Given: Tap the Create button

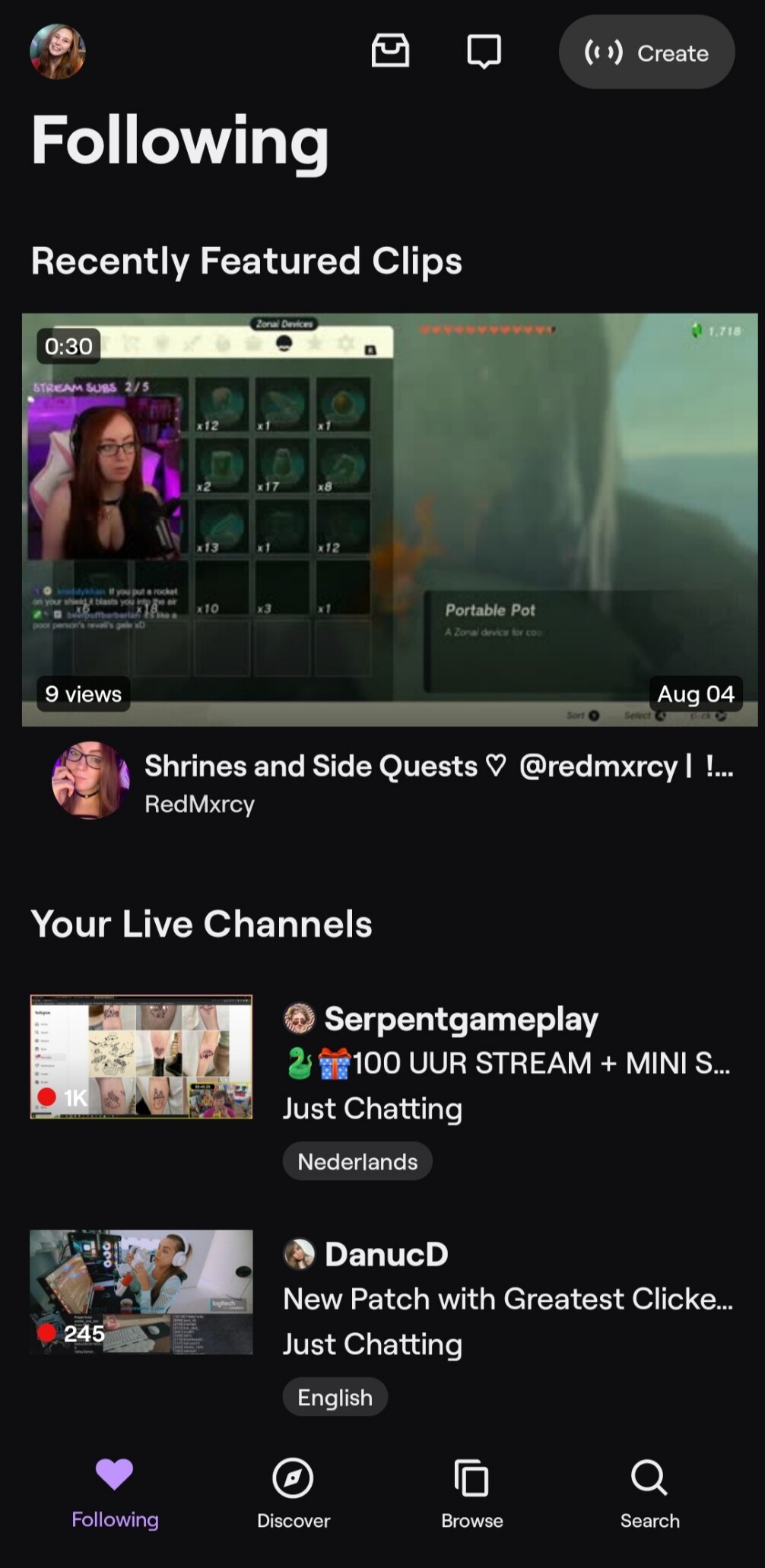Looking at the screenshot, I should (x=646, y=52).
